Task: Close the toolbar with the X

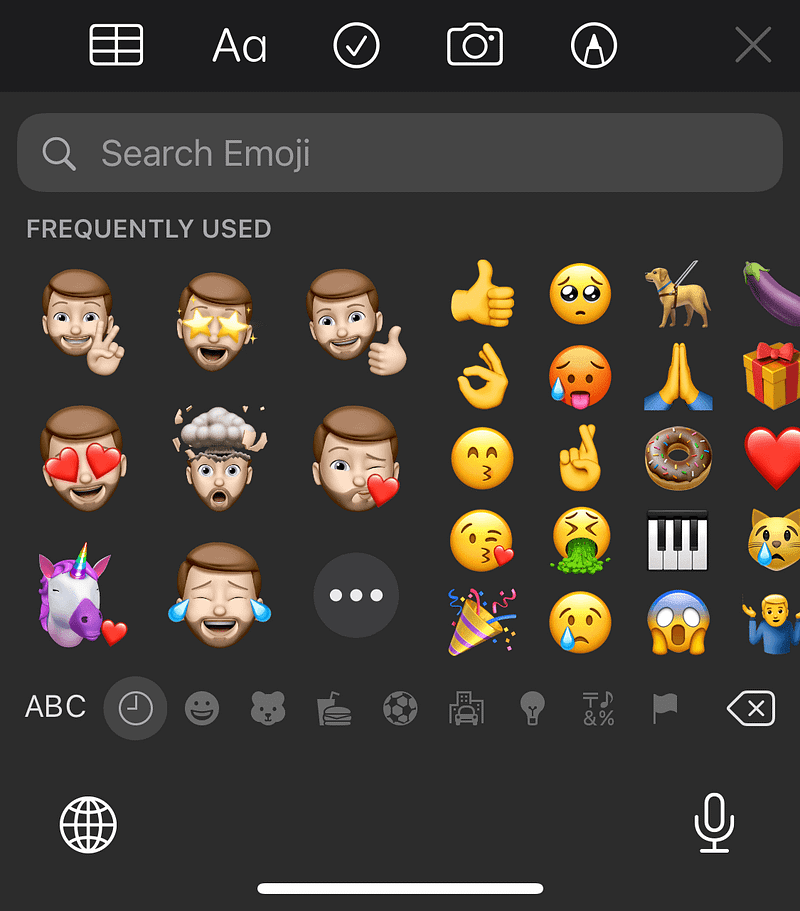Action: 753,45
